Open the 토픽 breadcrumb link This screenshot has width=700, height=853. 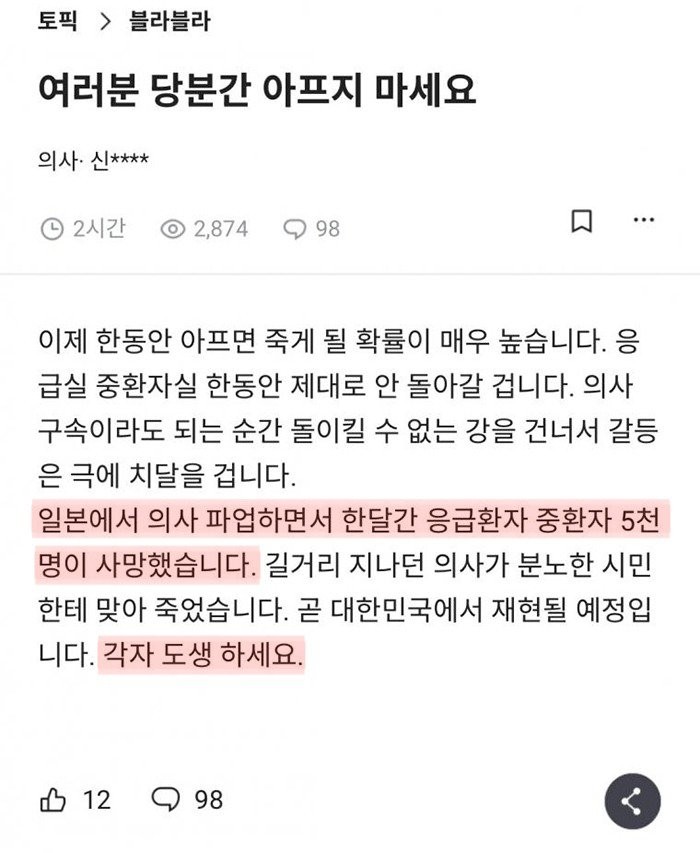point(58,23)
